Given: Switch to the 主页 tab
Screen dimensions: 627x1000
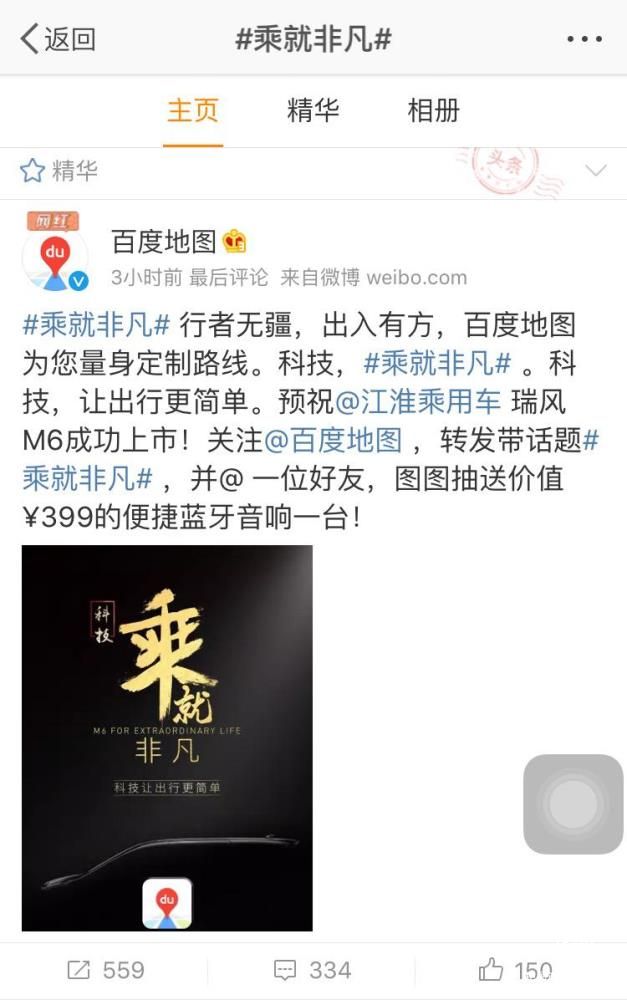Looking at the screenshot, I should click(x=193, y=110).
